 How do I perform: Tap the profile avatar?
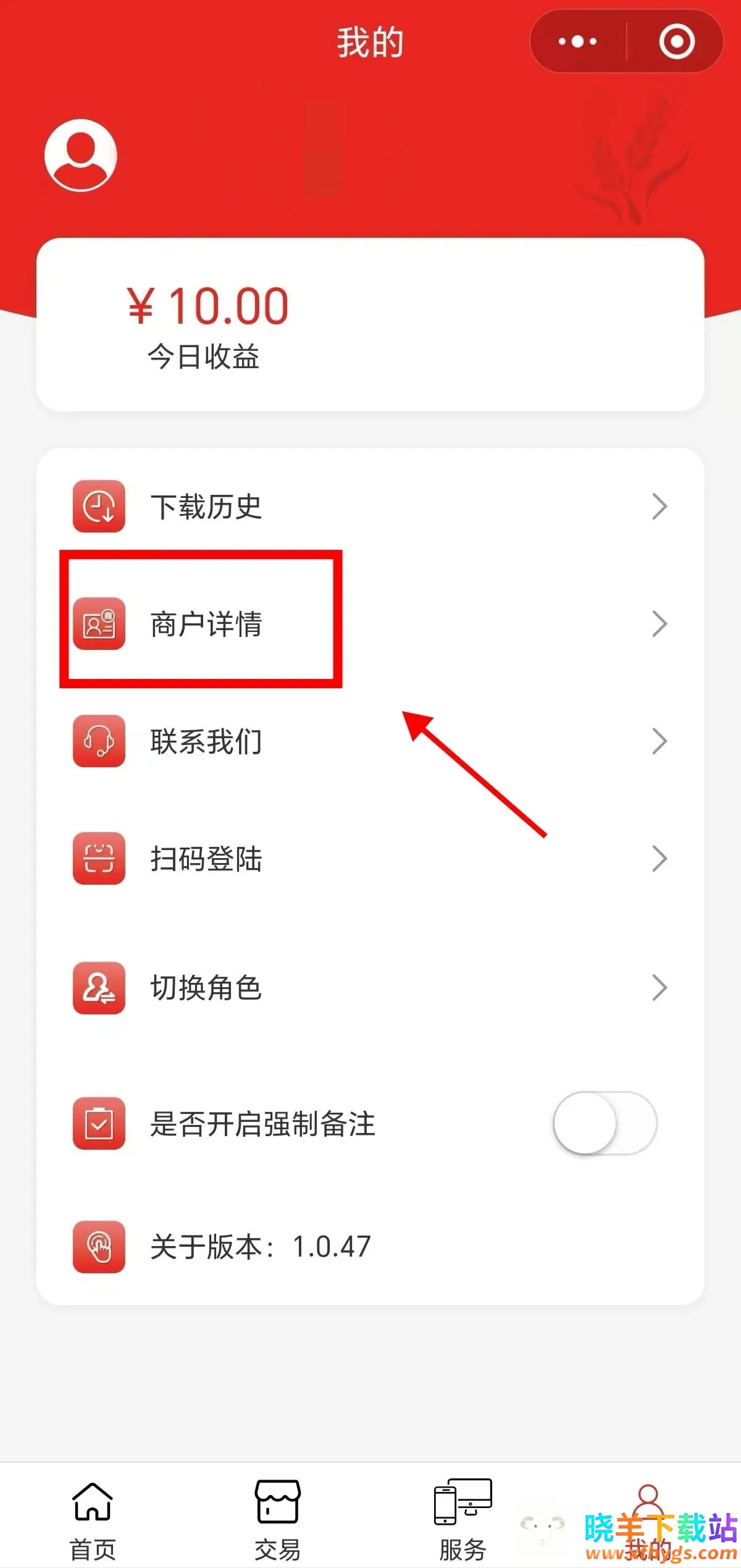[81, 155]
